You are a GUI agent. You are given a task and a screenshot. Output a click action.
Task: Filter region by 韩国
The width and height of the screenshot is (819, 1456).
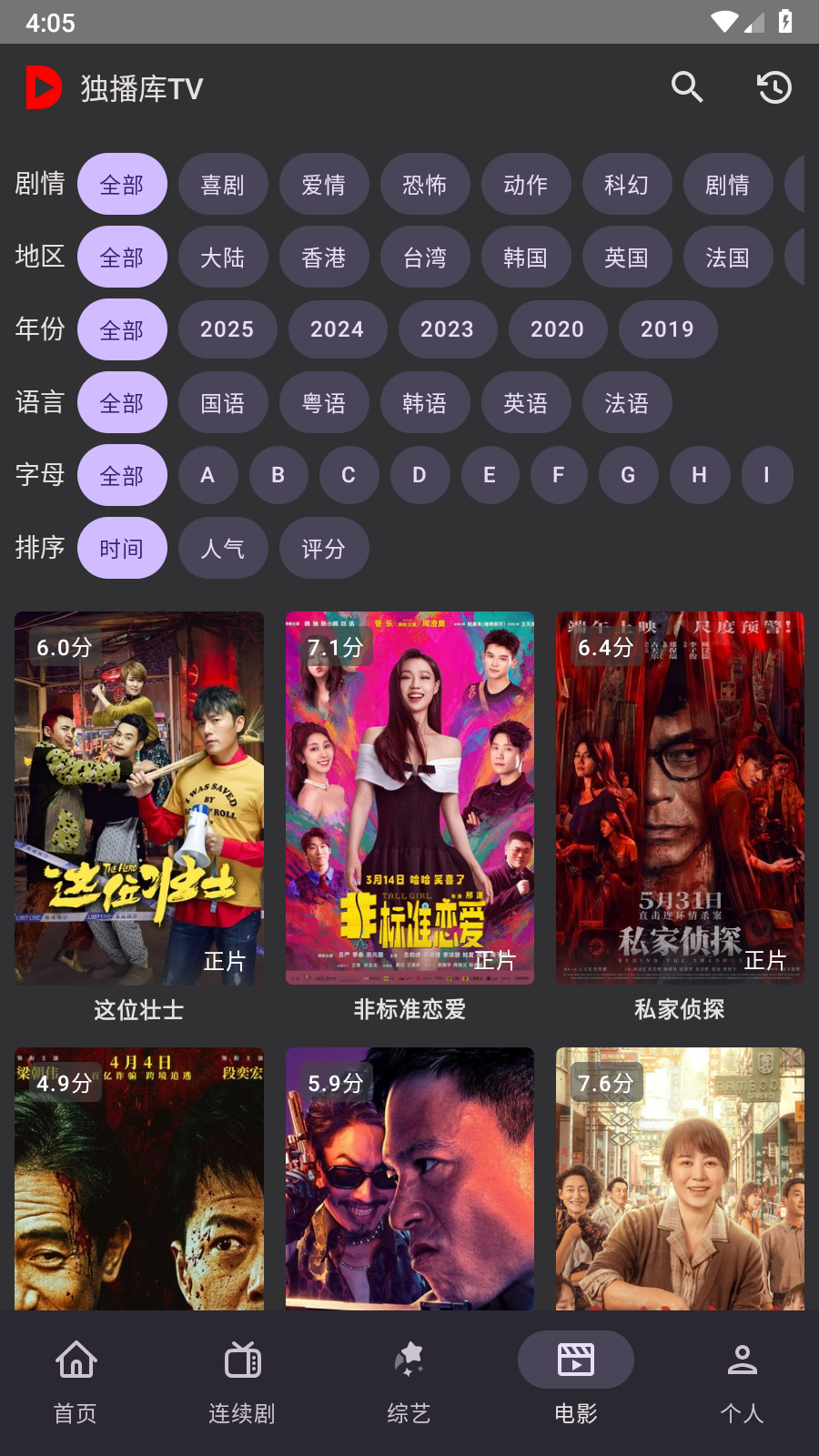click(526, 258)
